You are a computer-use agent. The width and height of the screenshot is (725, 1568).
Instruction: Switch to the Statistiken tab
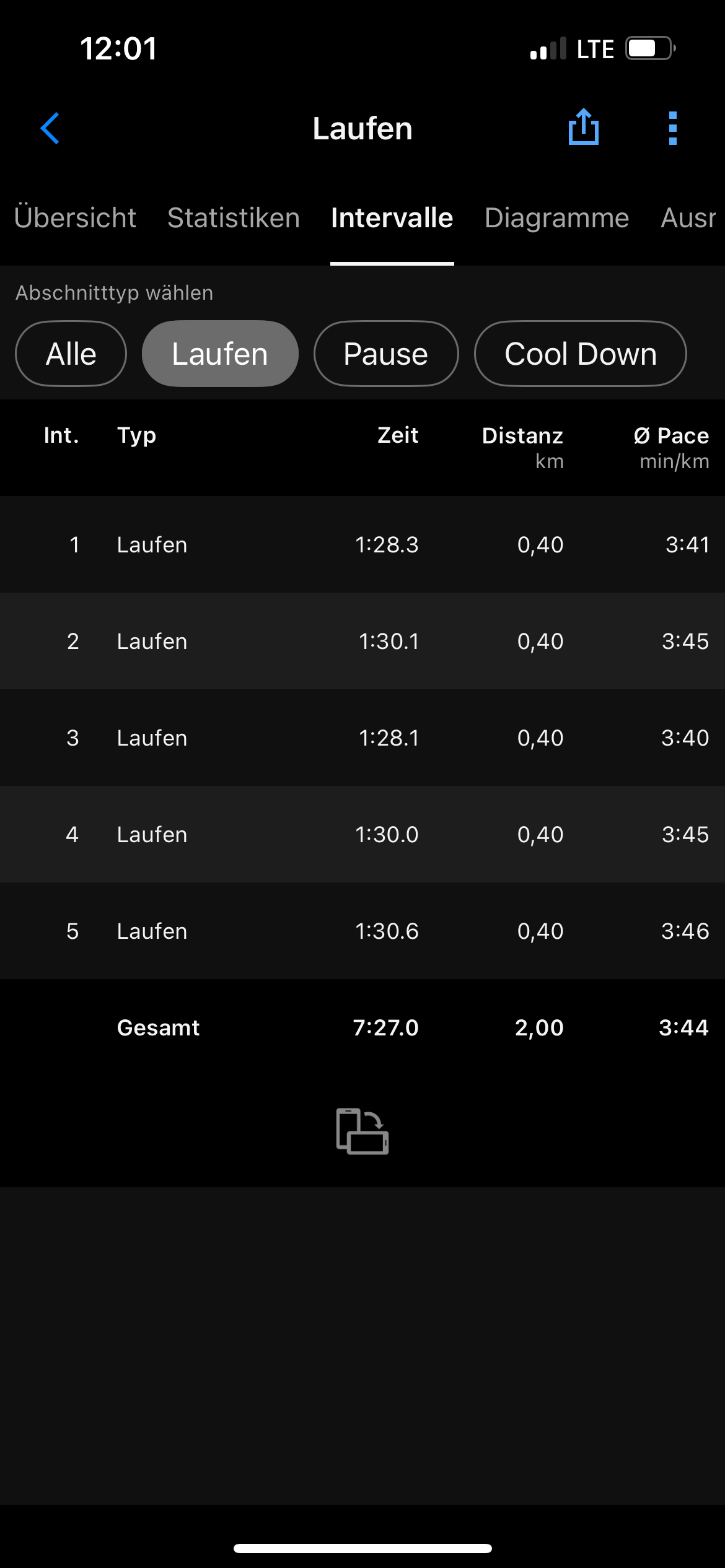(234, 218)
